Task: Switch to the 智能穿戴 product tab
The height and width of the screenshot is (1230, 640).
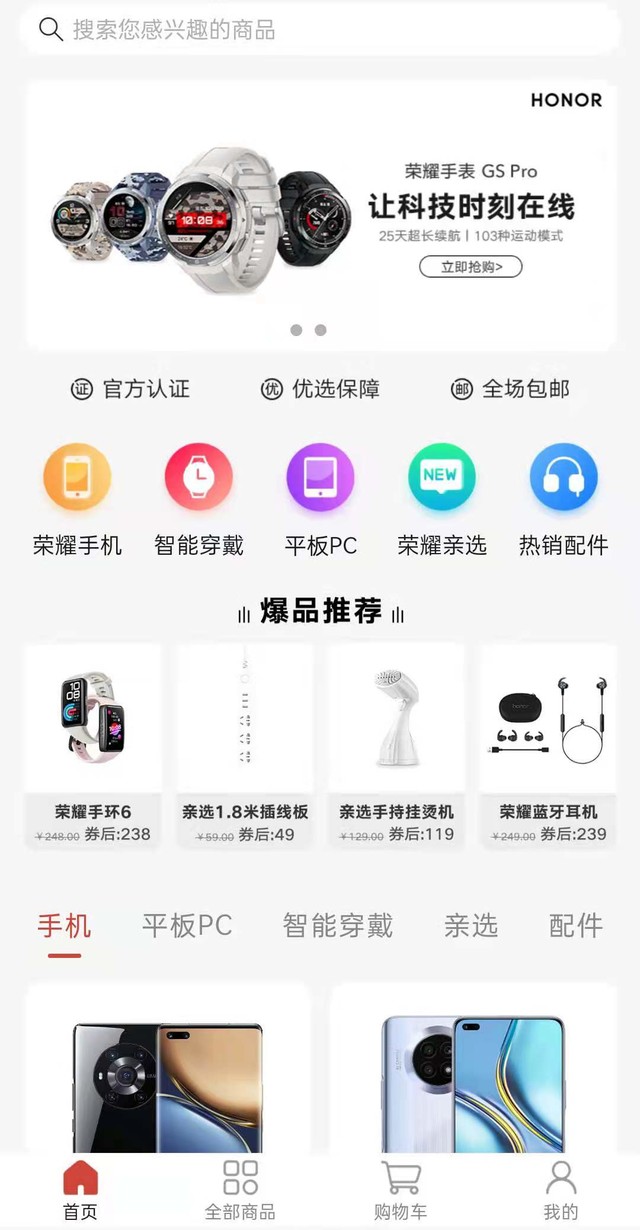Action: point(337,926)
